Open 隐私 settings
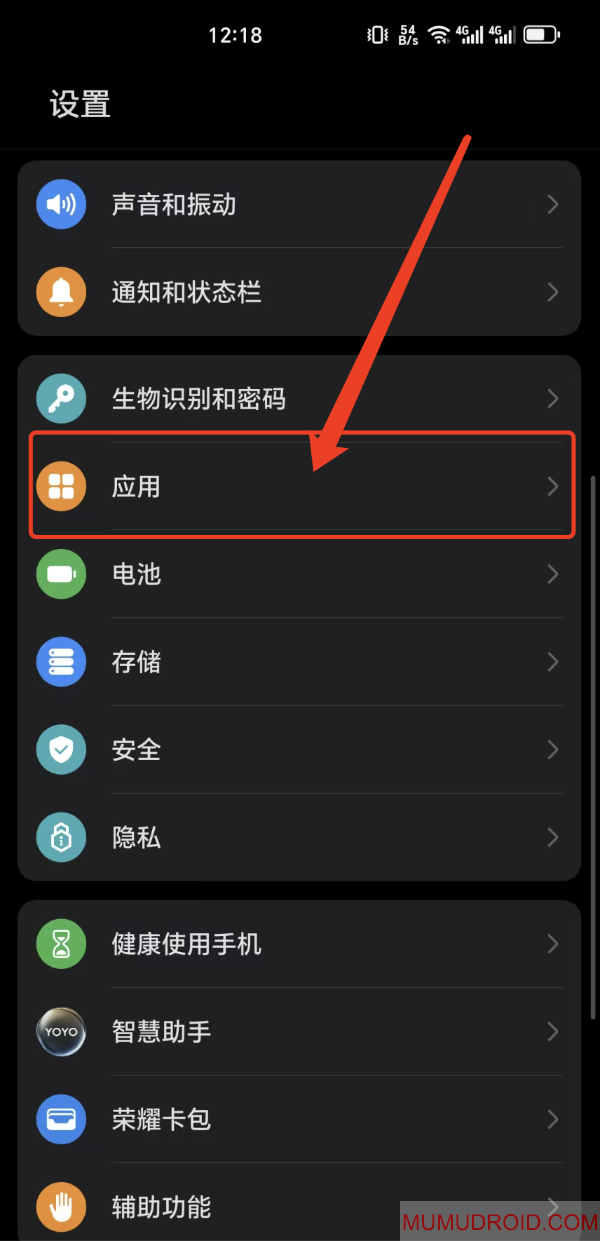 coord(300,837)
